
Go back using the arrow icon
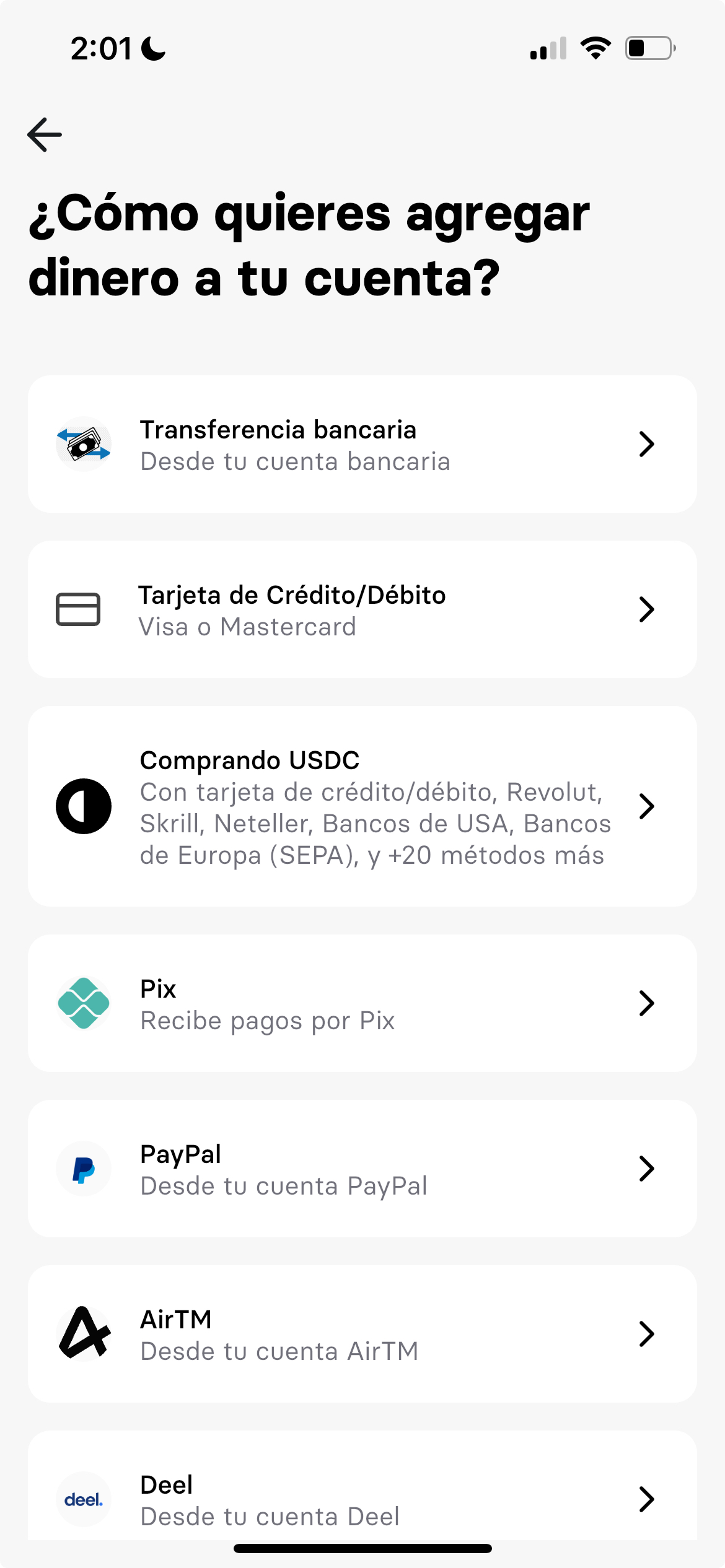point(45,134)
